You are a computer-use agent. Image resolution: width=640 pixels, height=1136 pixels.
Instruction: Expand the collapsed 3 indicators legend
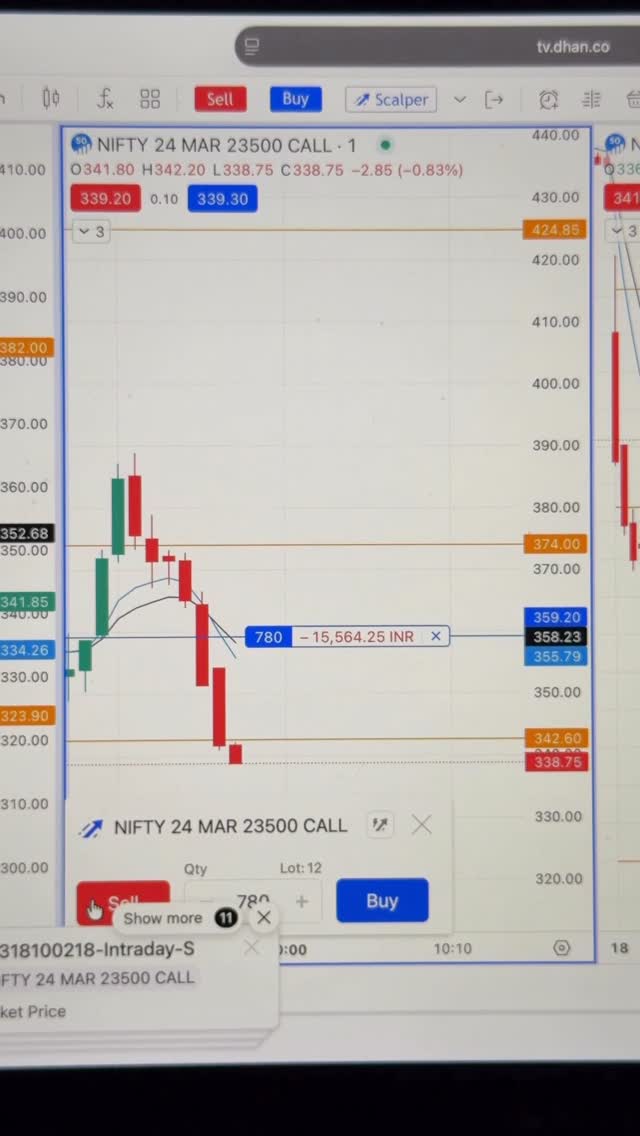pyautogui.click(x=92, y=232)
